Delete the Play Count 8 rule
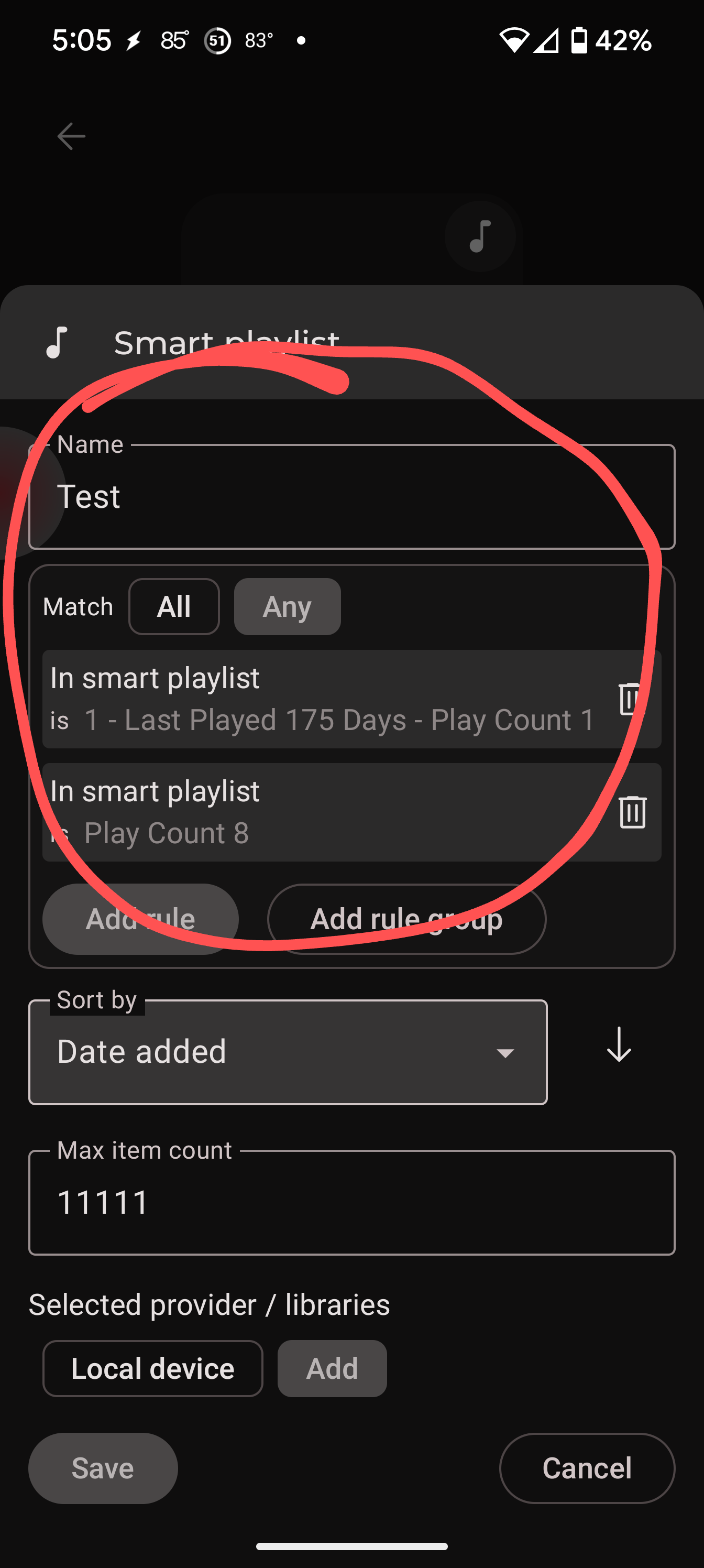Image resolution: width=704 pixels, height=1568 pixels. click(x=632, y=811)
